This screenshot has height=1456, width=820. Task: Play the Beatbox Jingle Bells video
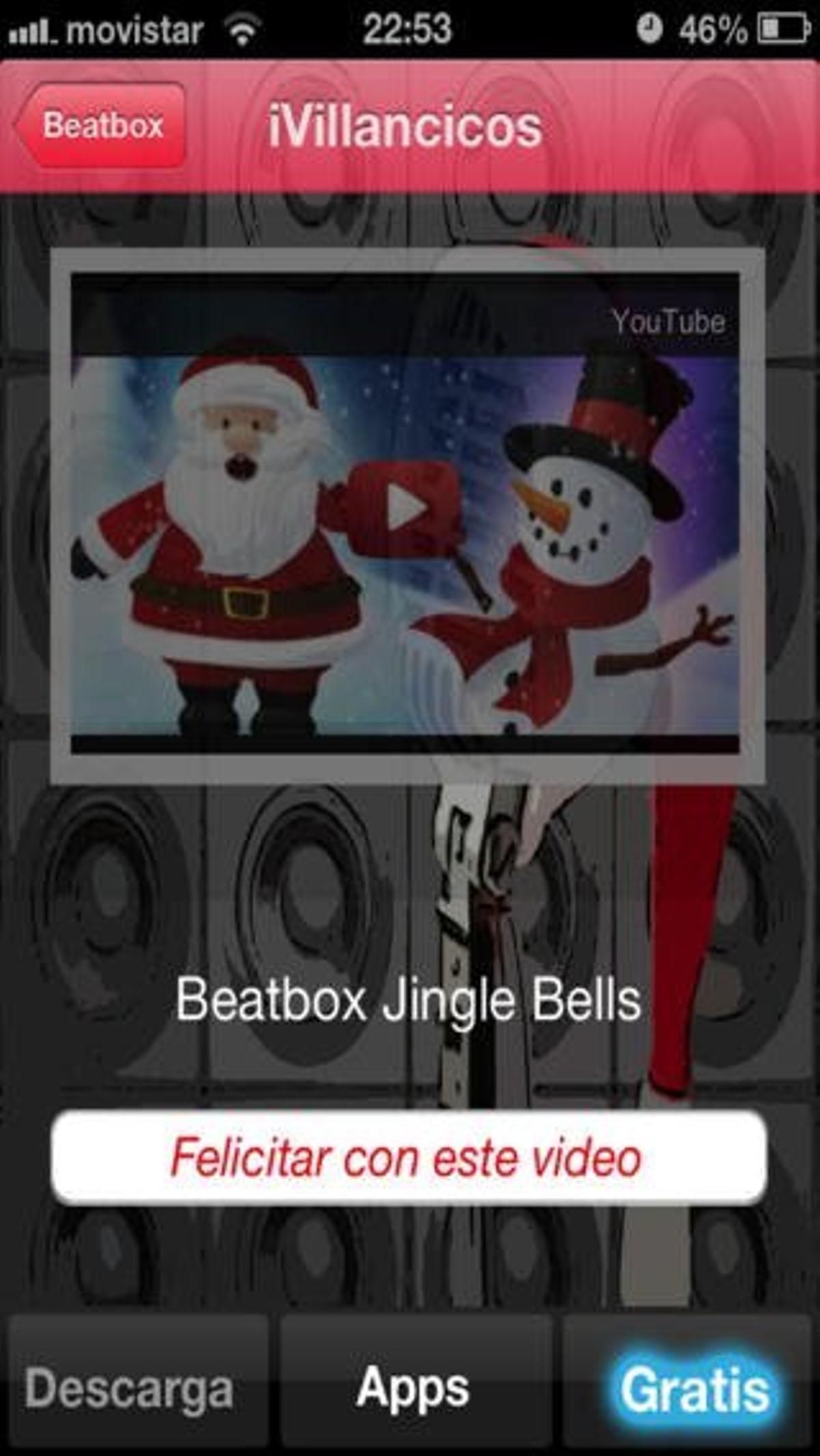407,507
